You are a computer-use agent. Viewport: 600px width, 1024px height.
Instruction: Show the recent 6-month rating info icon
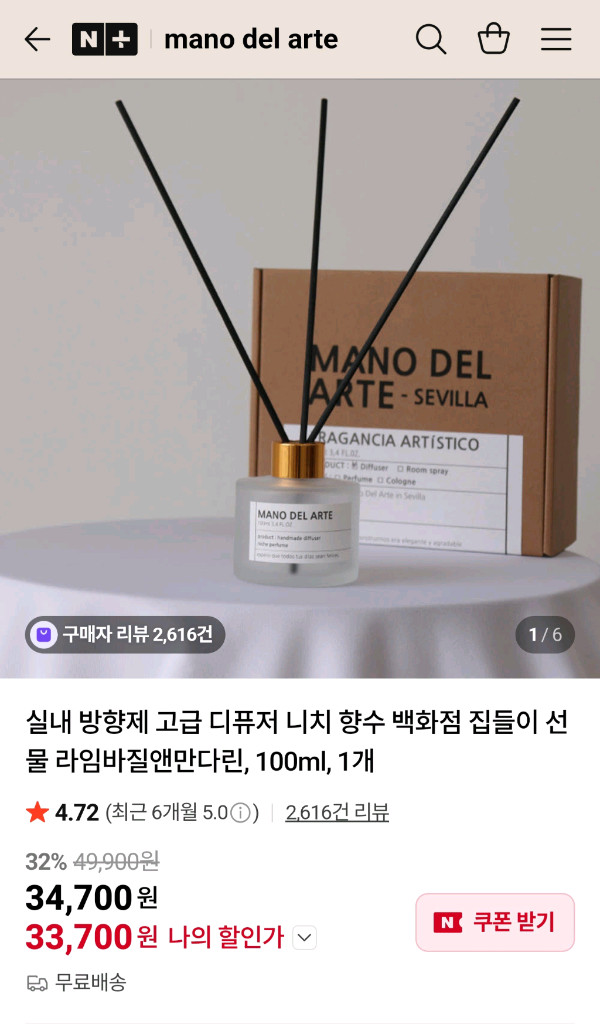[x=241, y=812]
